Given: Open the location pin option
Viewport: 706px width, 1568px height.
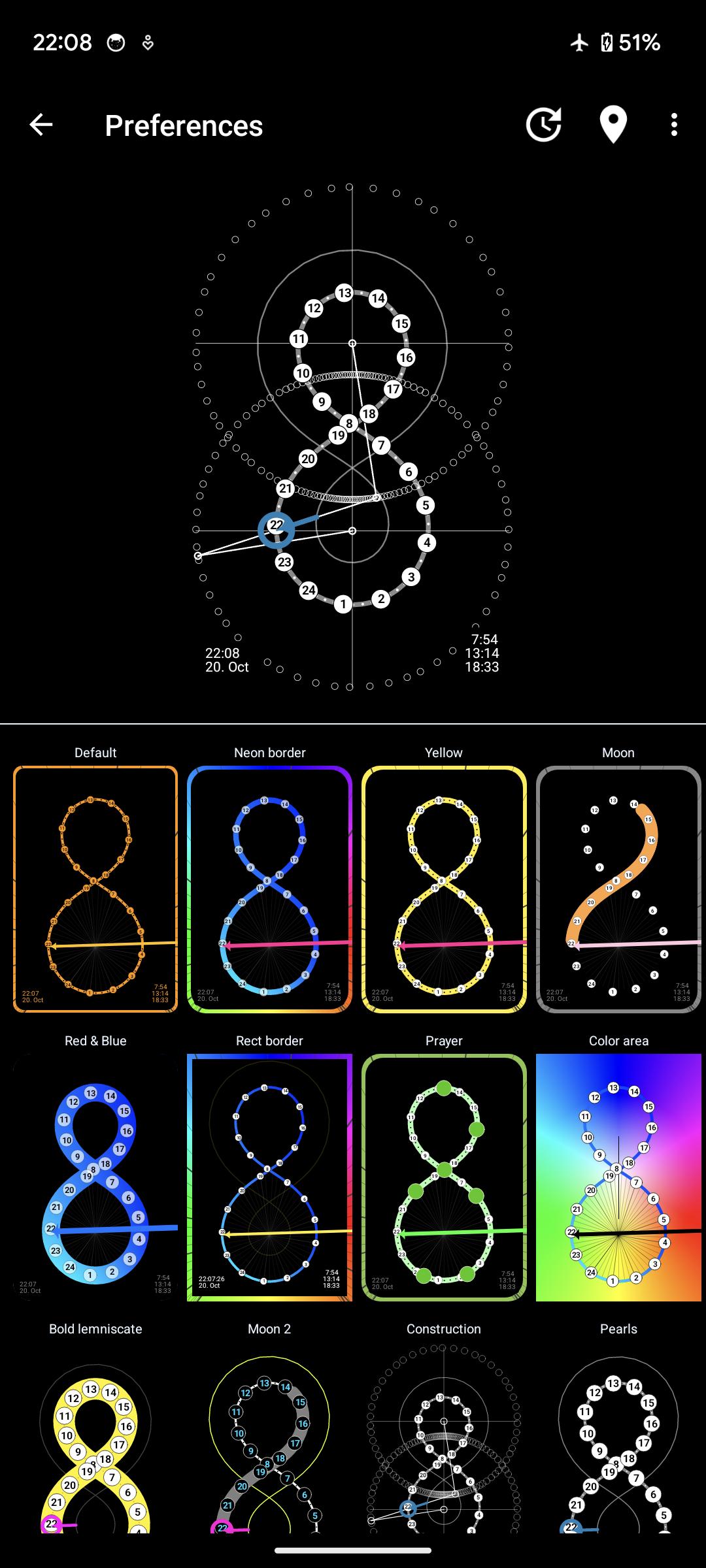Looking at the screenshot, I should (x=613, y=125).
